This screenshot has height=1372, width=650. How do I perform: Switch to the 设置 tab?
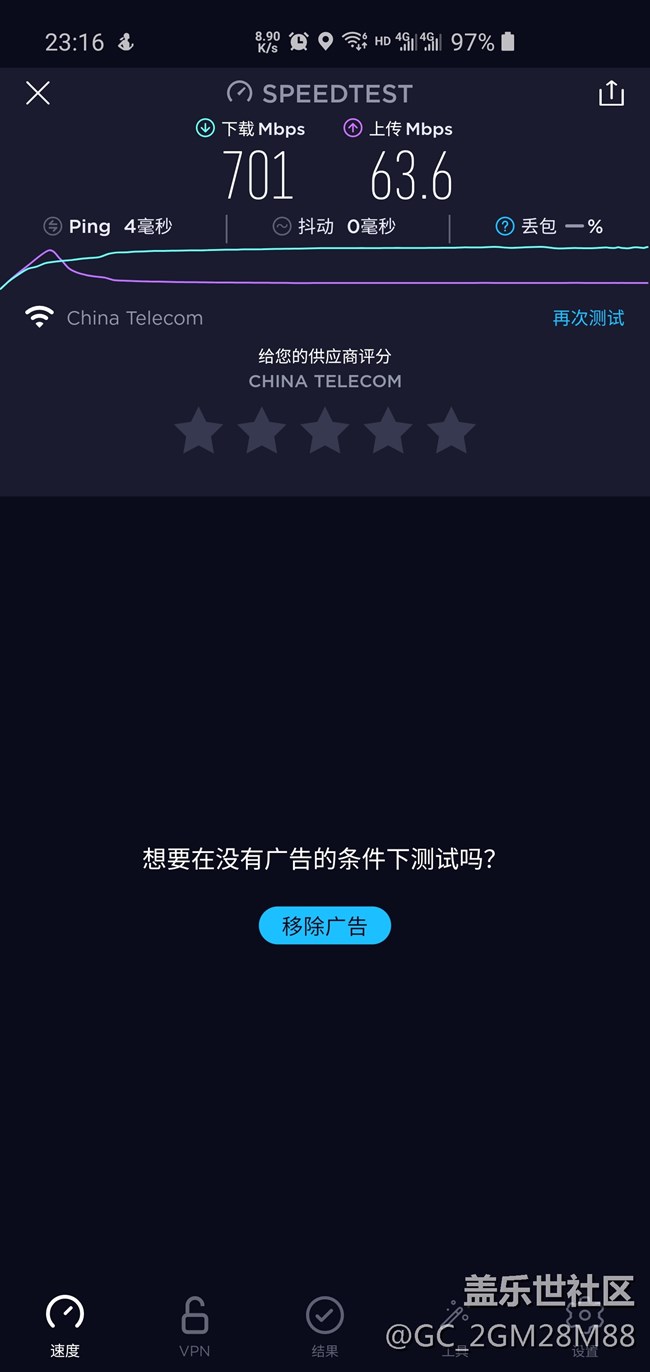click(x=585, y=1326)
